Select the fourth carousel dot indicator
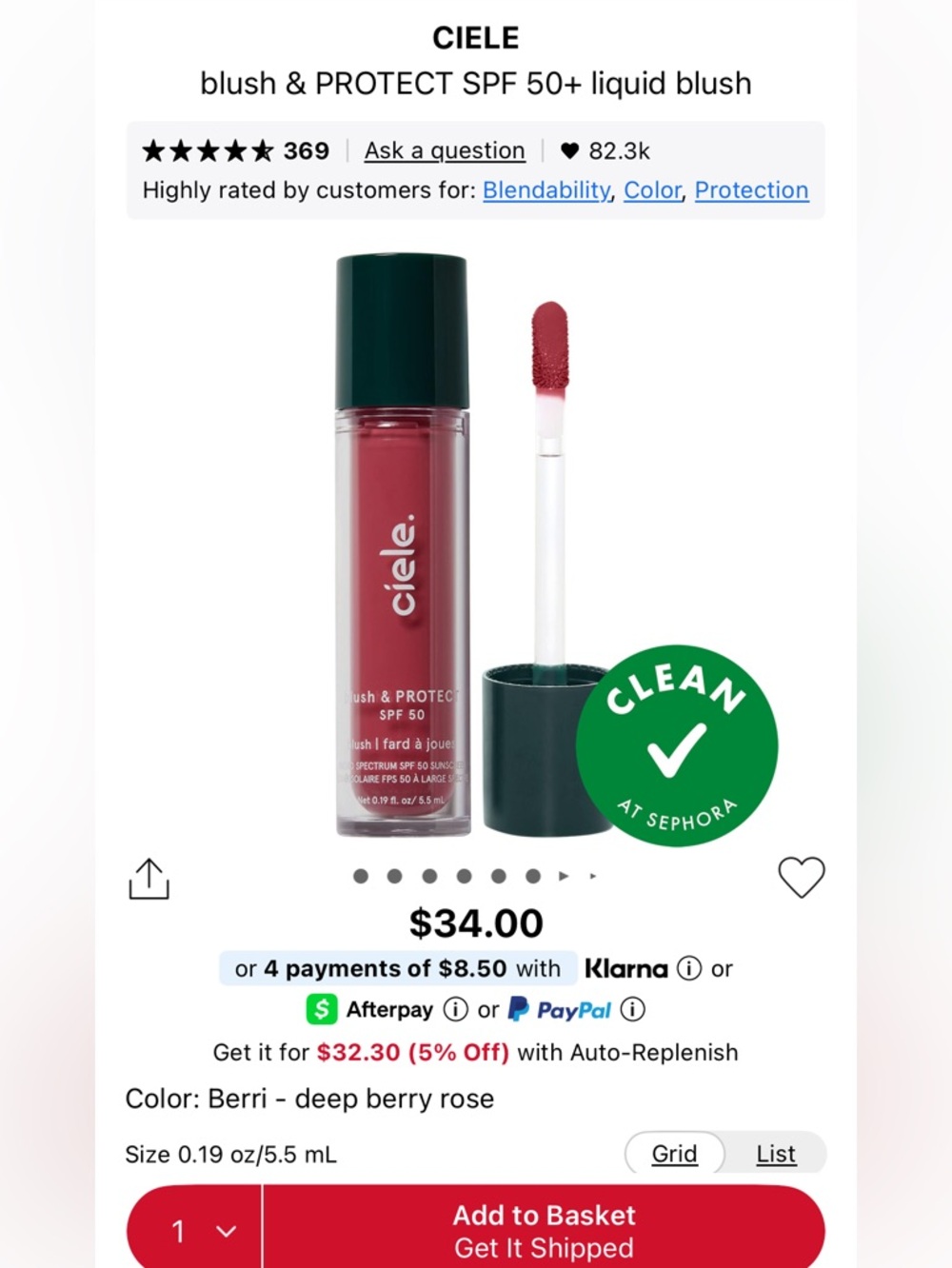 pyautogui.click(x=464, y=876)
